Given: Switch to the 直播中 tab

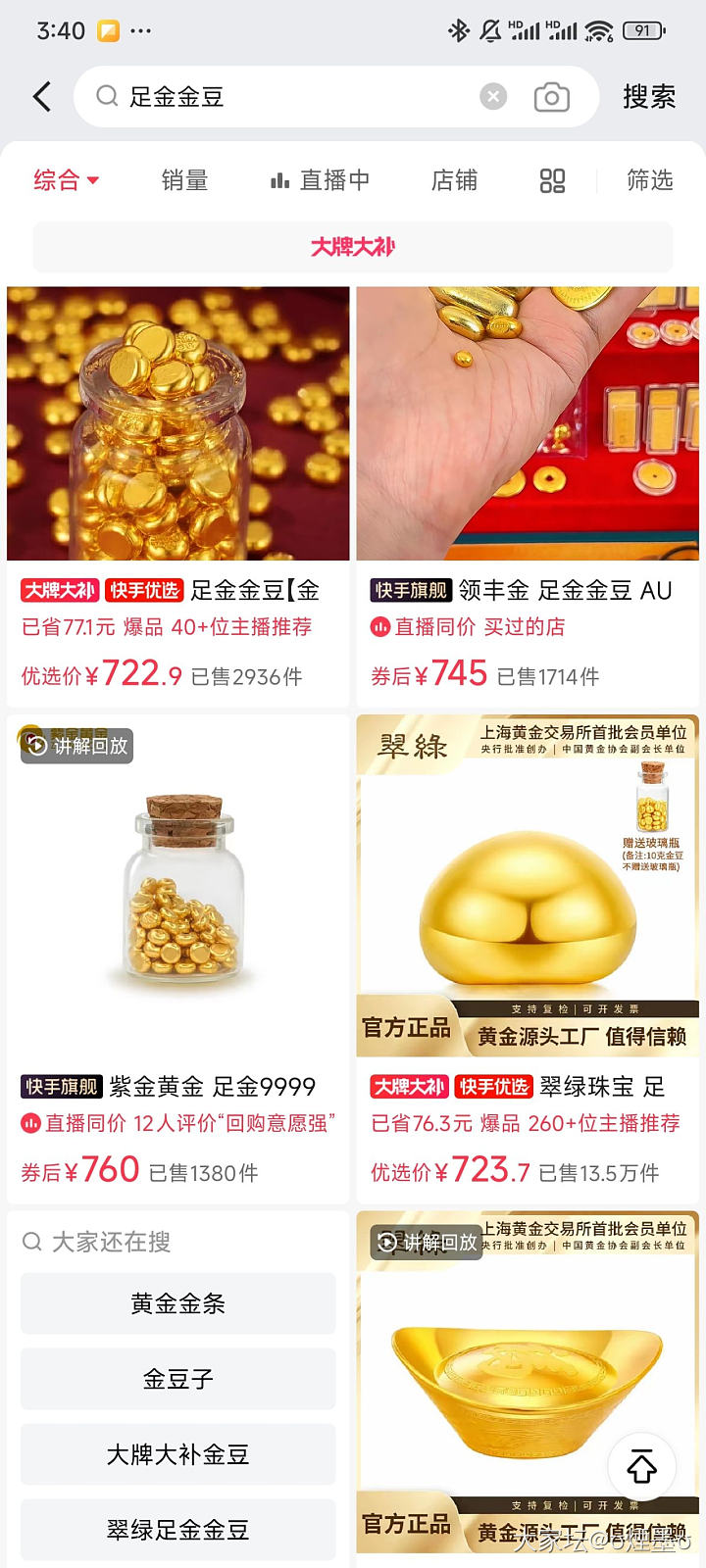Looking at the screenshot, I should click(x=321, y=180).
